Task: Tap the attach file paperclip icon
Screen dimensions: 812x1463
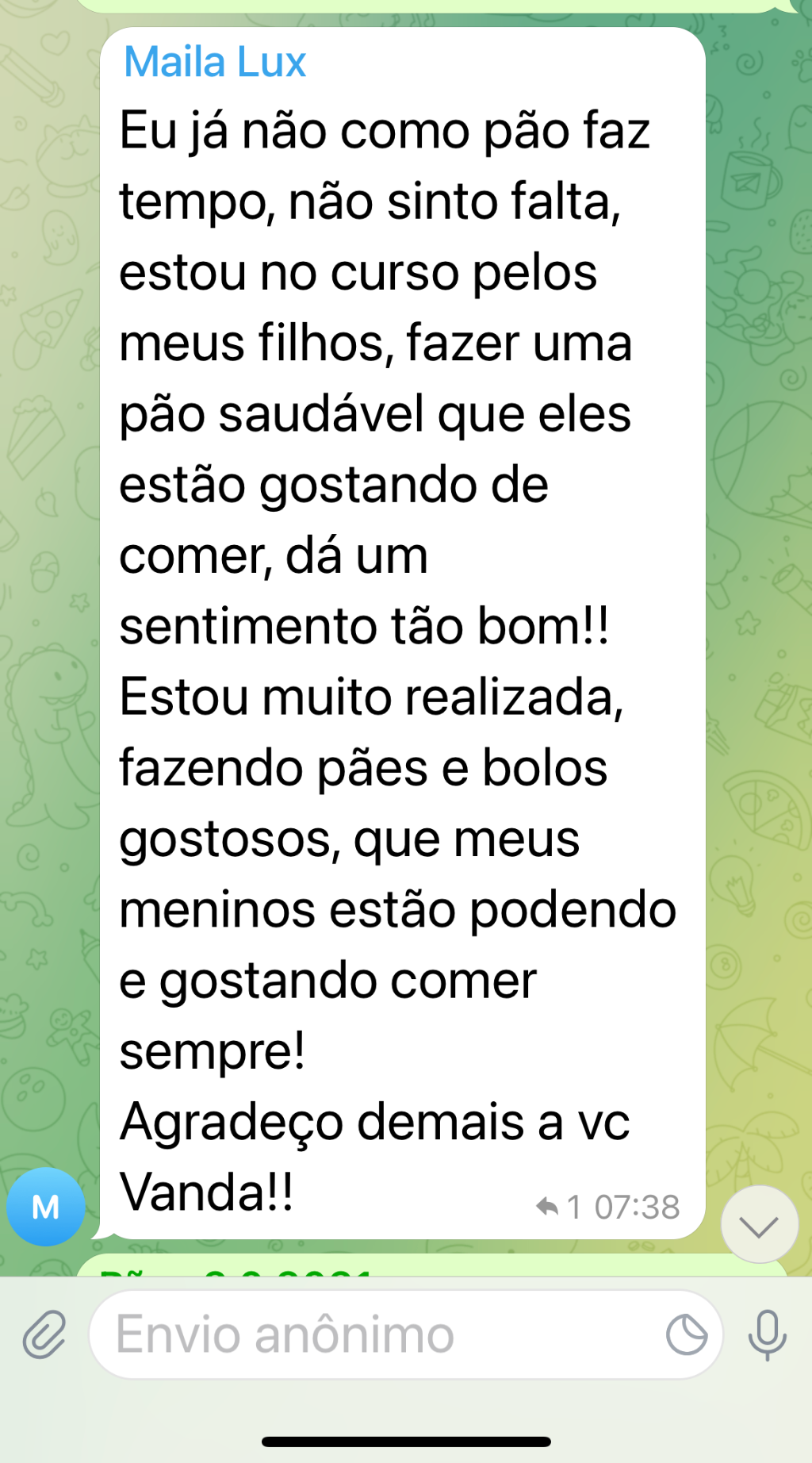Action: [x=44, y=1334]
